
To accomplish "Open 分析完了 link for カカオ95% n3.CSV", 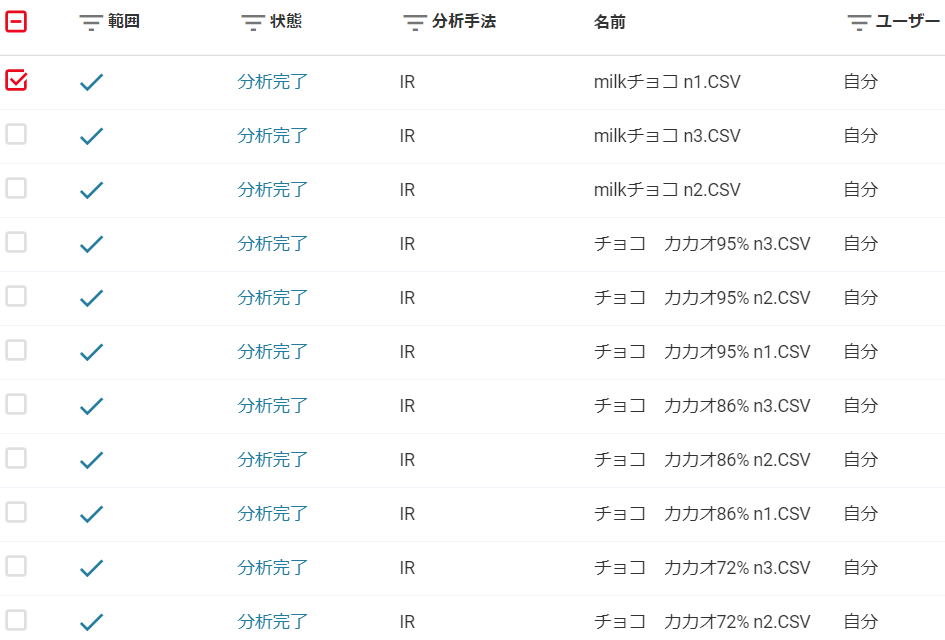I will click(272, 244).
